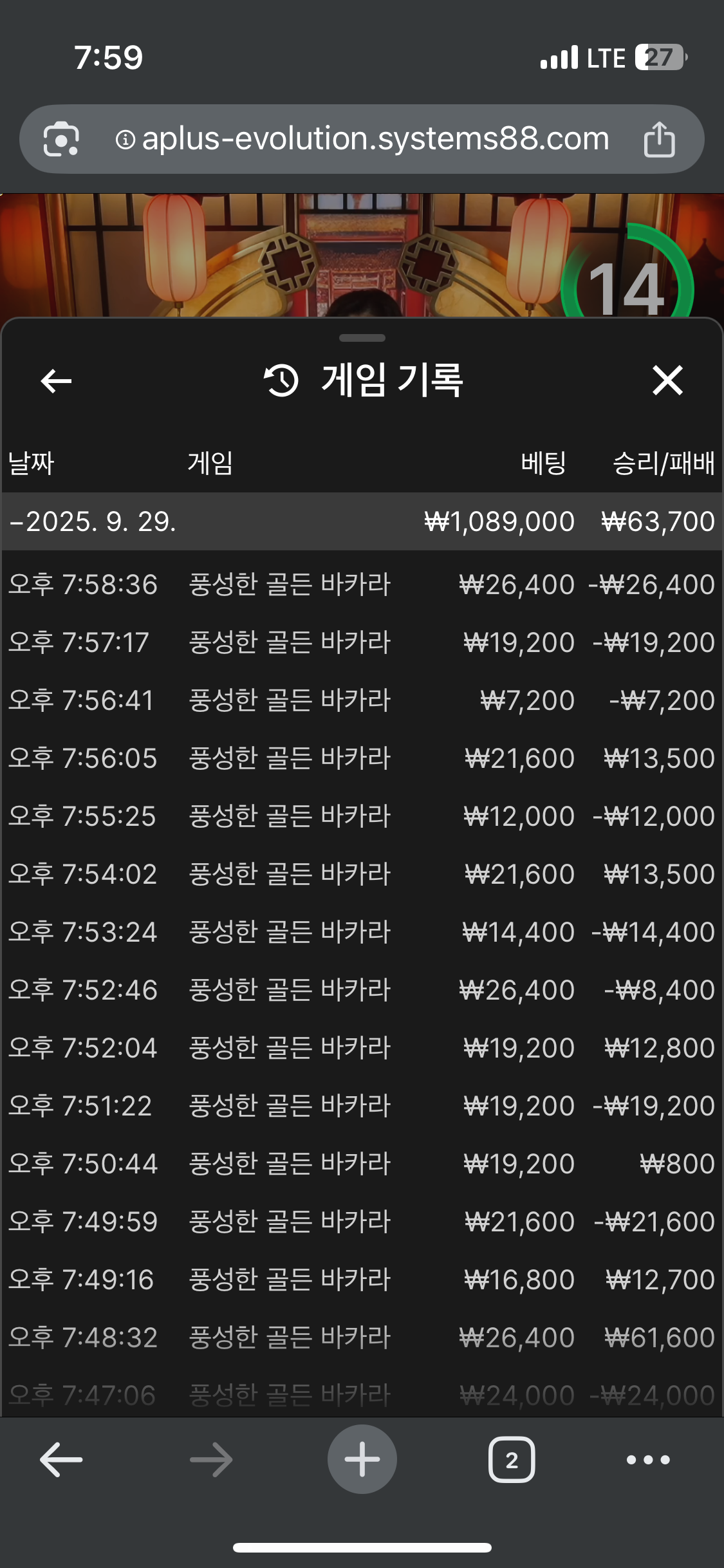
Task: Open the 오후 7:52:46 game record
Action: [x=362, y=990]
